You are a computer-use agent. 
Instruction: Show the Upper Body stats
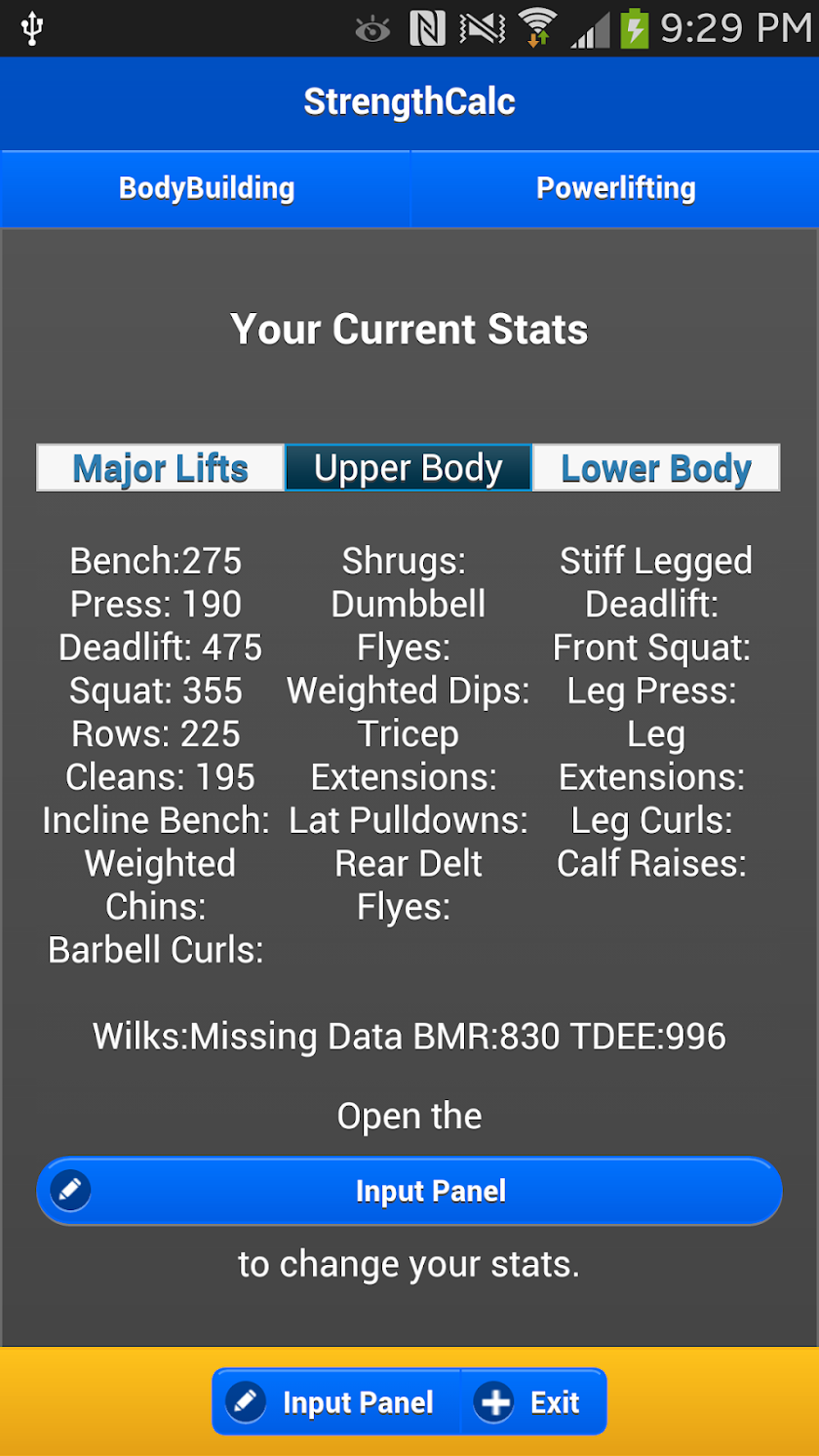point(409,468)
